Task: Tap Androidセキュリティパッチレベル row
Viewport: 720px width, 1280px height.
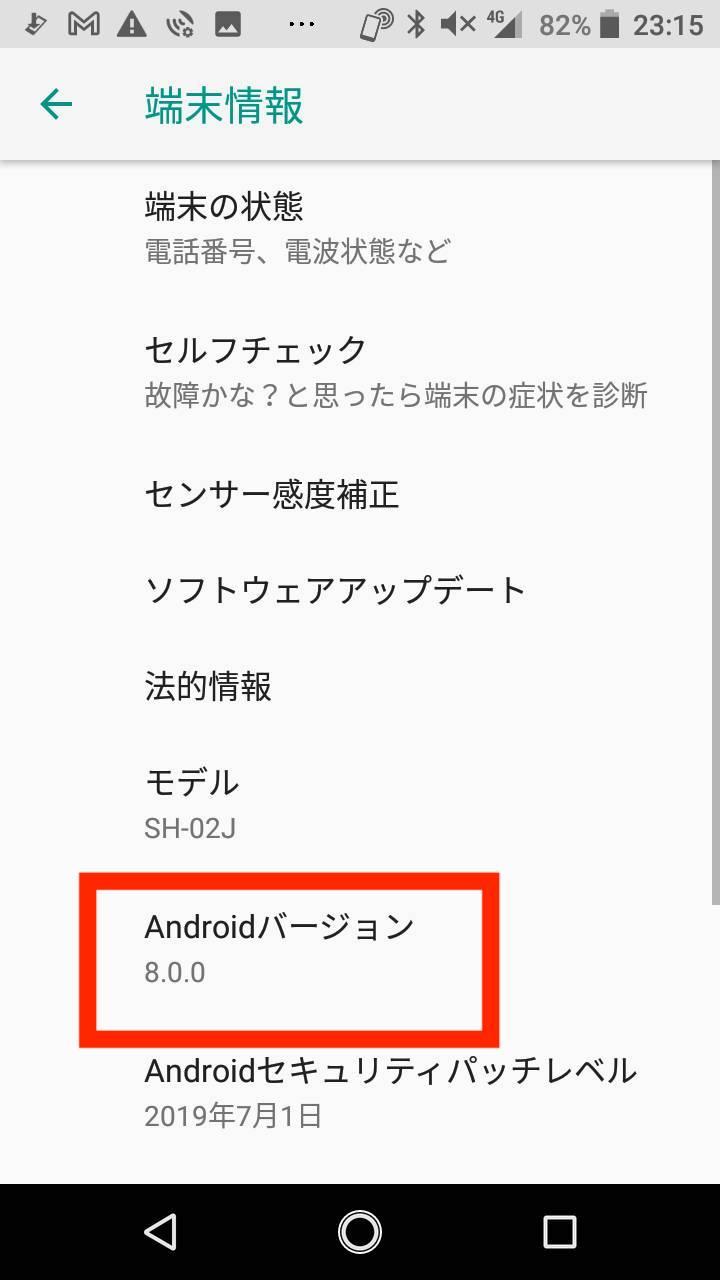Action: click(360, 1092)
